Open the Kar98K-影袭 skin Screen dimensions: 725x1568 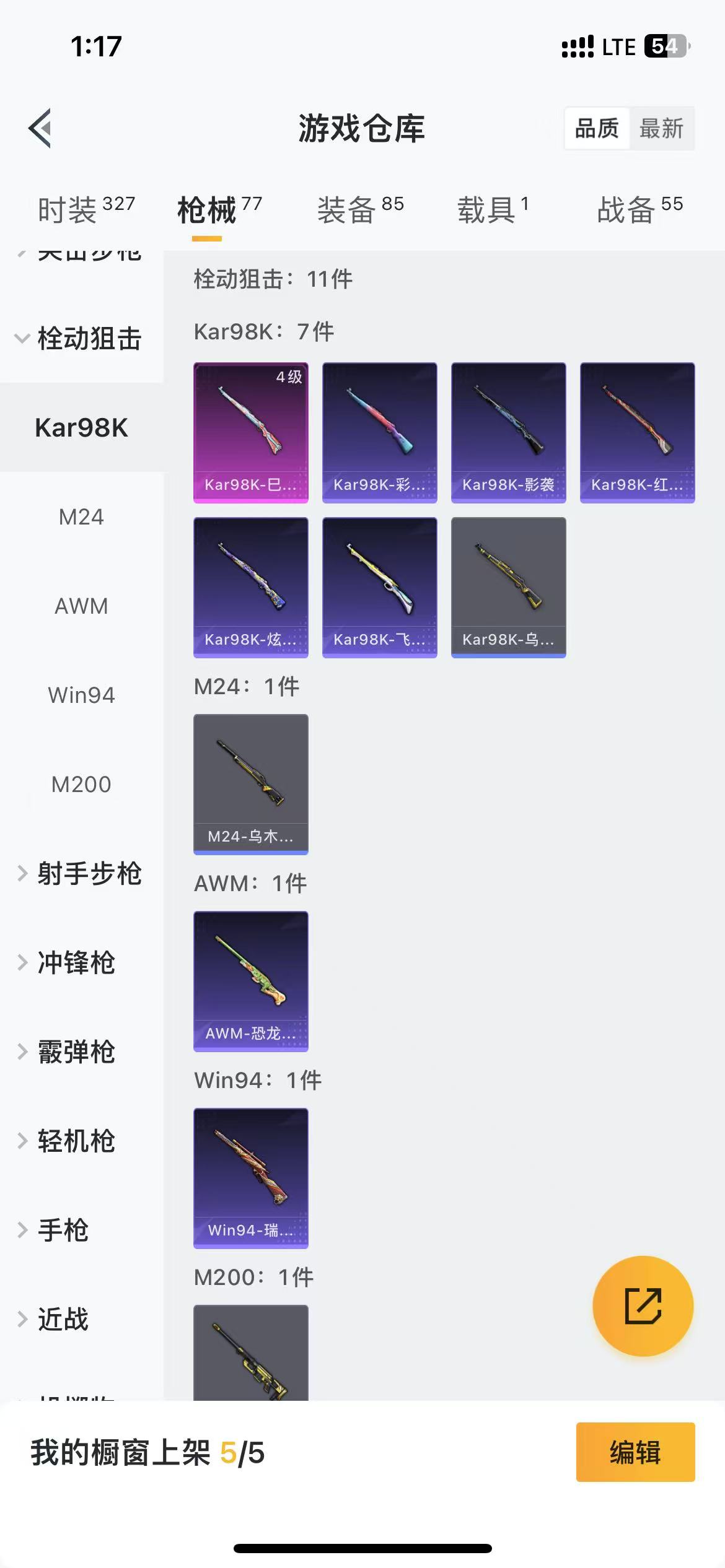508,432
